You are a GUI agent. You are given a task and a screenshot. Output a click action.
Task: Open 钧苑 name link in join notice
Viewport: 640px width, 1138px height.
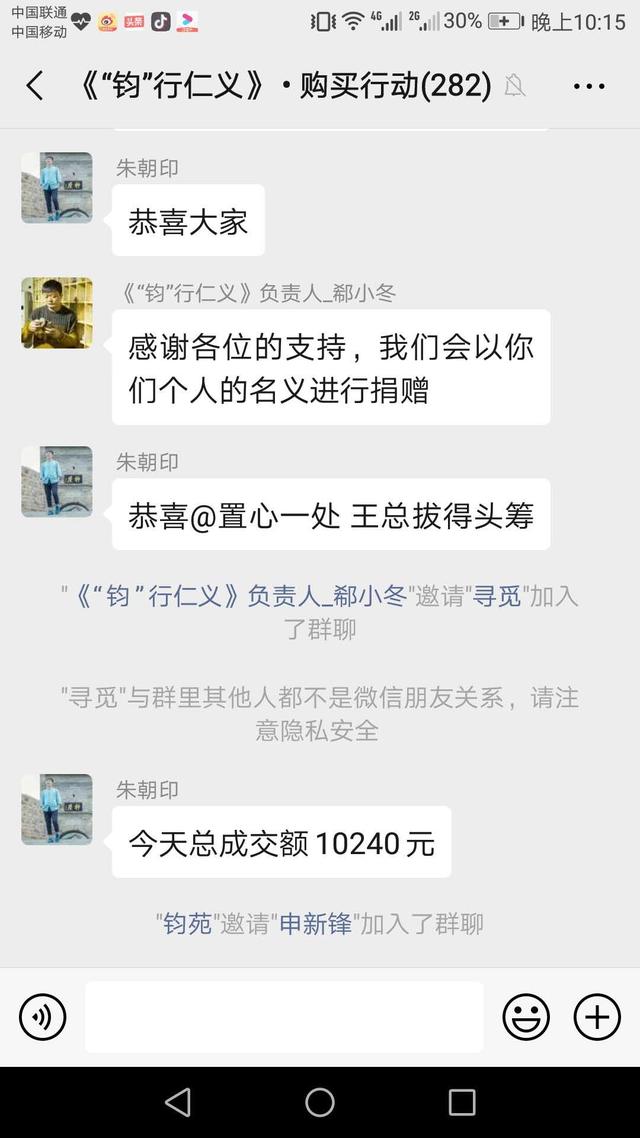188,924
